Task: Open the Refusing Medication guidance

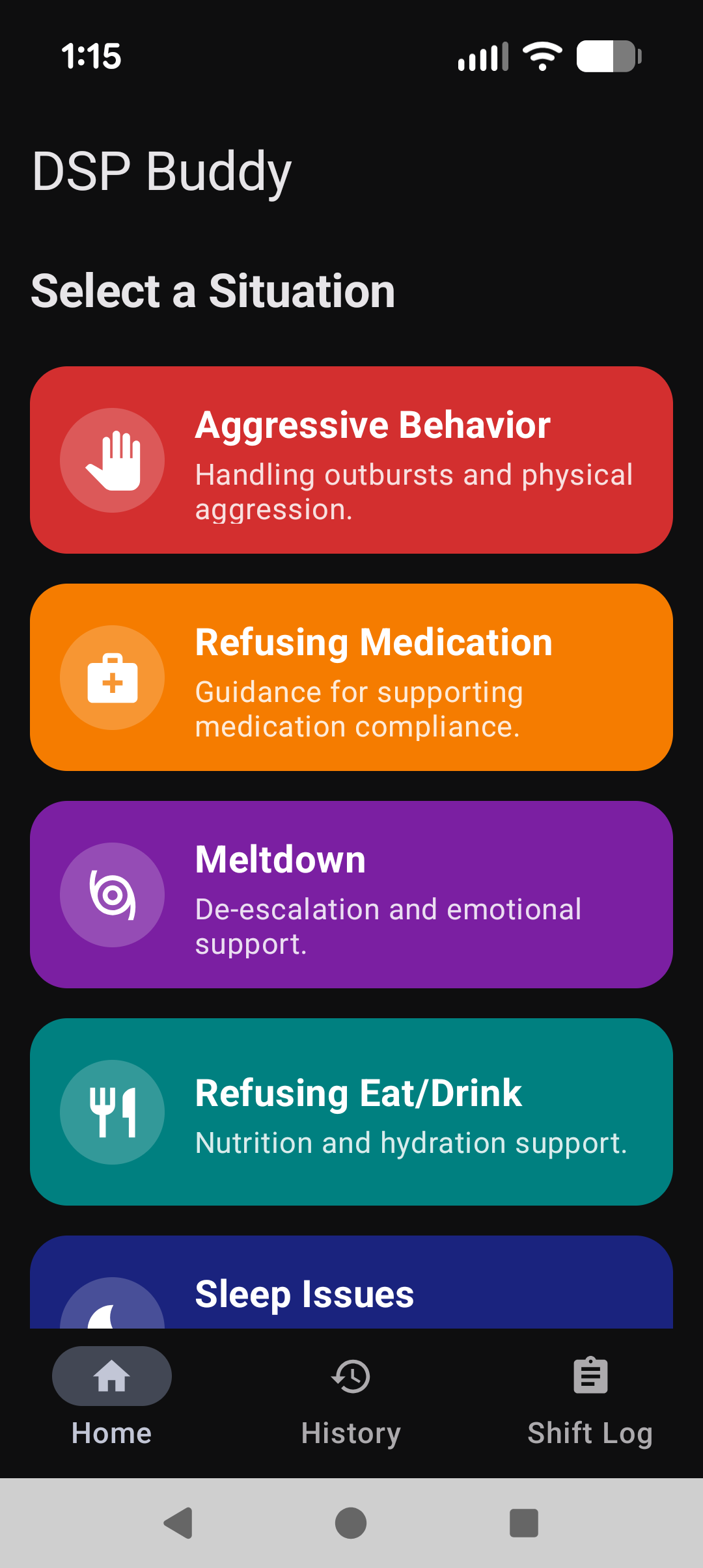Action: (x=351, y=678)
